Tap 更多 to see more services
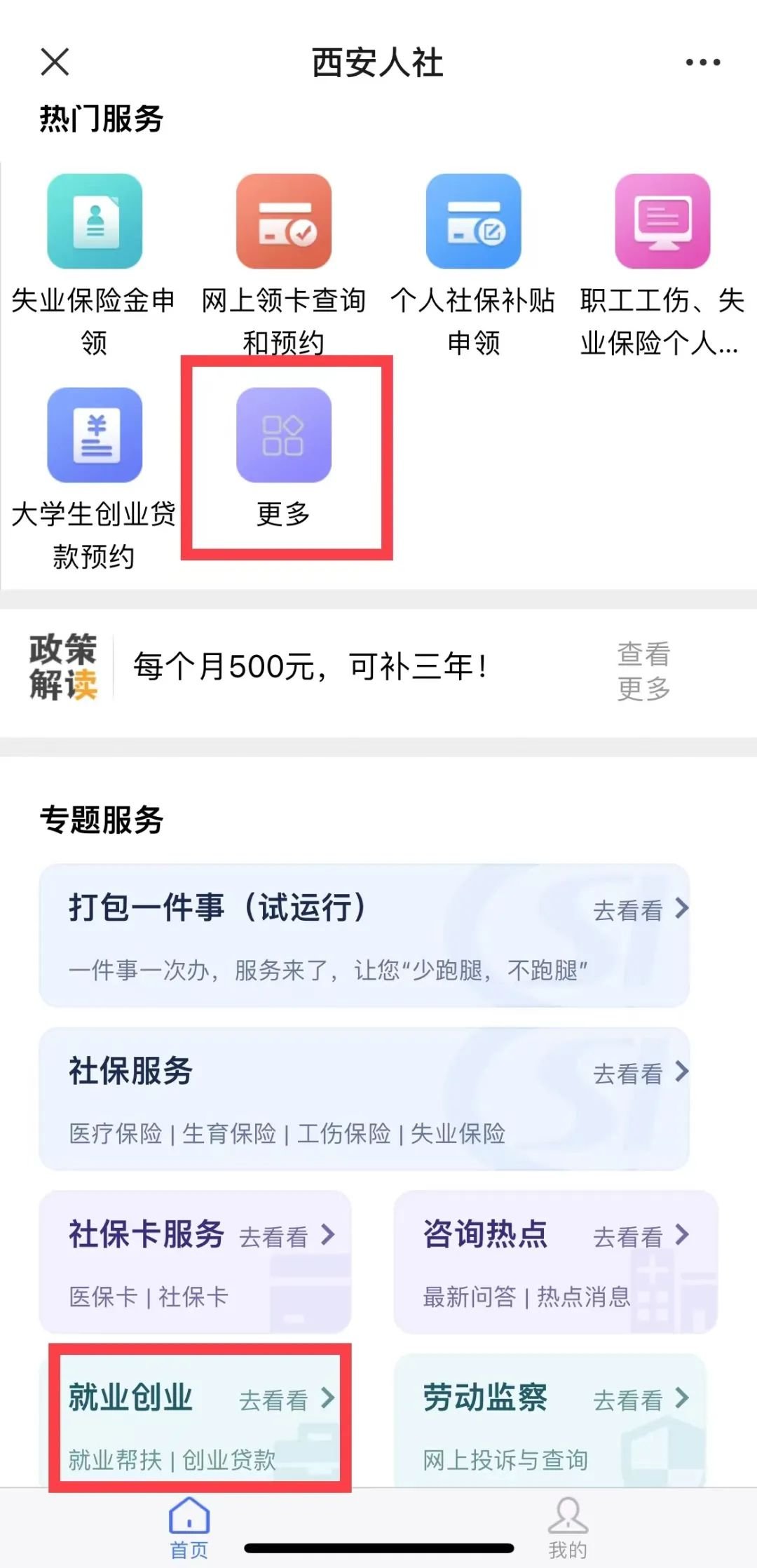The width and height of the screenshot is (757, 1568). (x=284, y=435)
